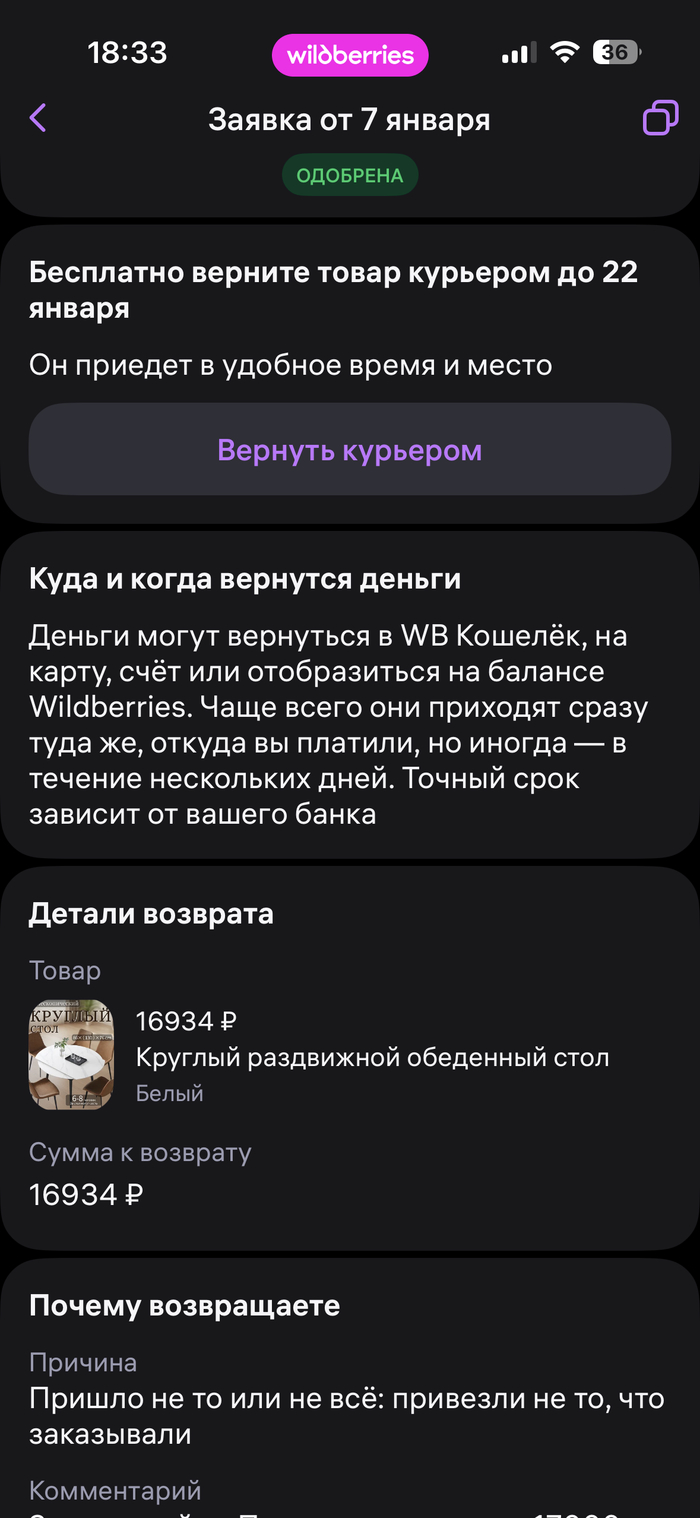Tap the Вернуть курьером button
Viewport: 700px width, 1518px height.
tap(349, 450)
